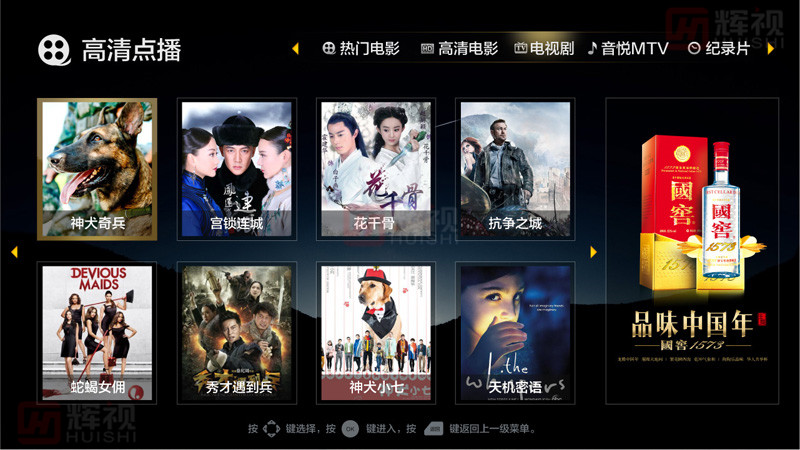Switch to the 高清电影 tab
Screen dimensions: 800x450
click(x=459, y=48)
